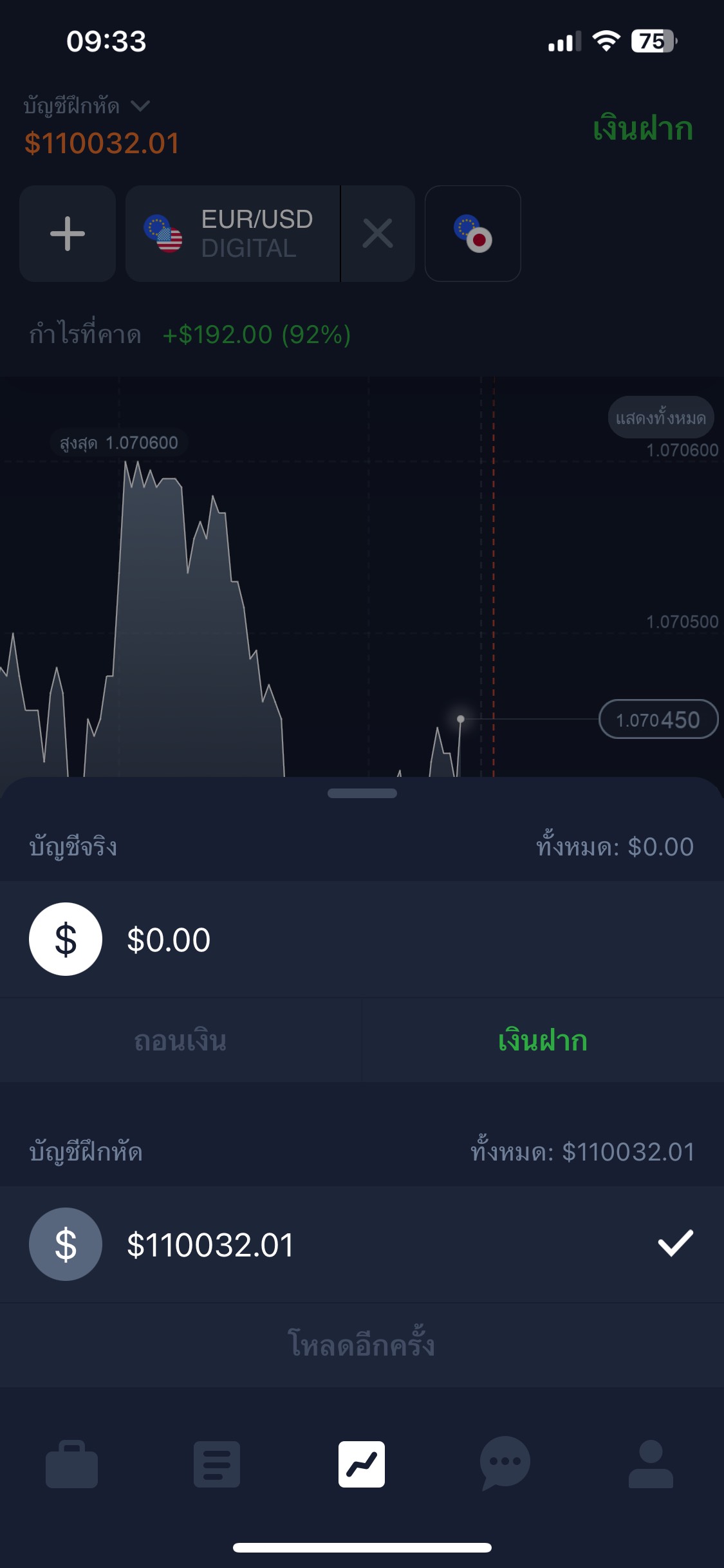The image size is (724, 1568).
Task: Tap the sheet drag handle
Action: click(362, 793)
